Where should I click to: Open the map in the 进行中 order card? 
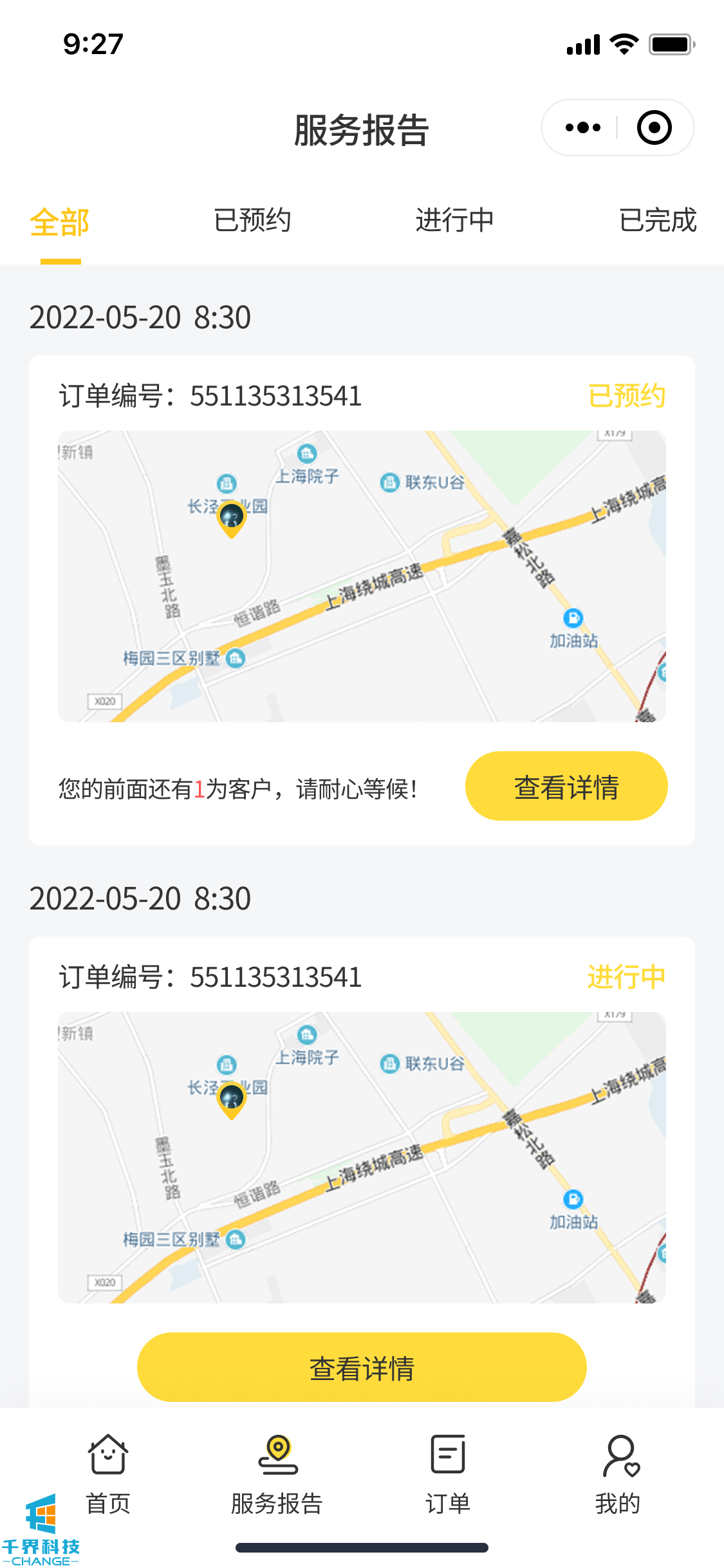pos(362,1157)
